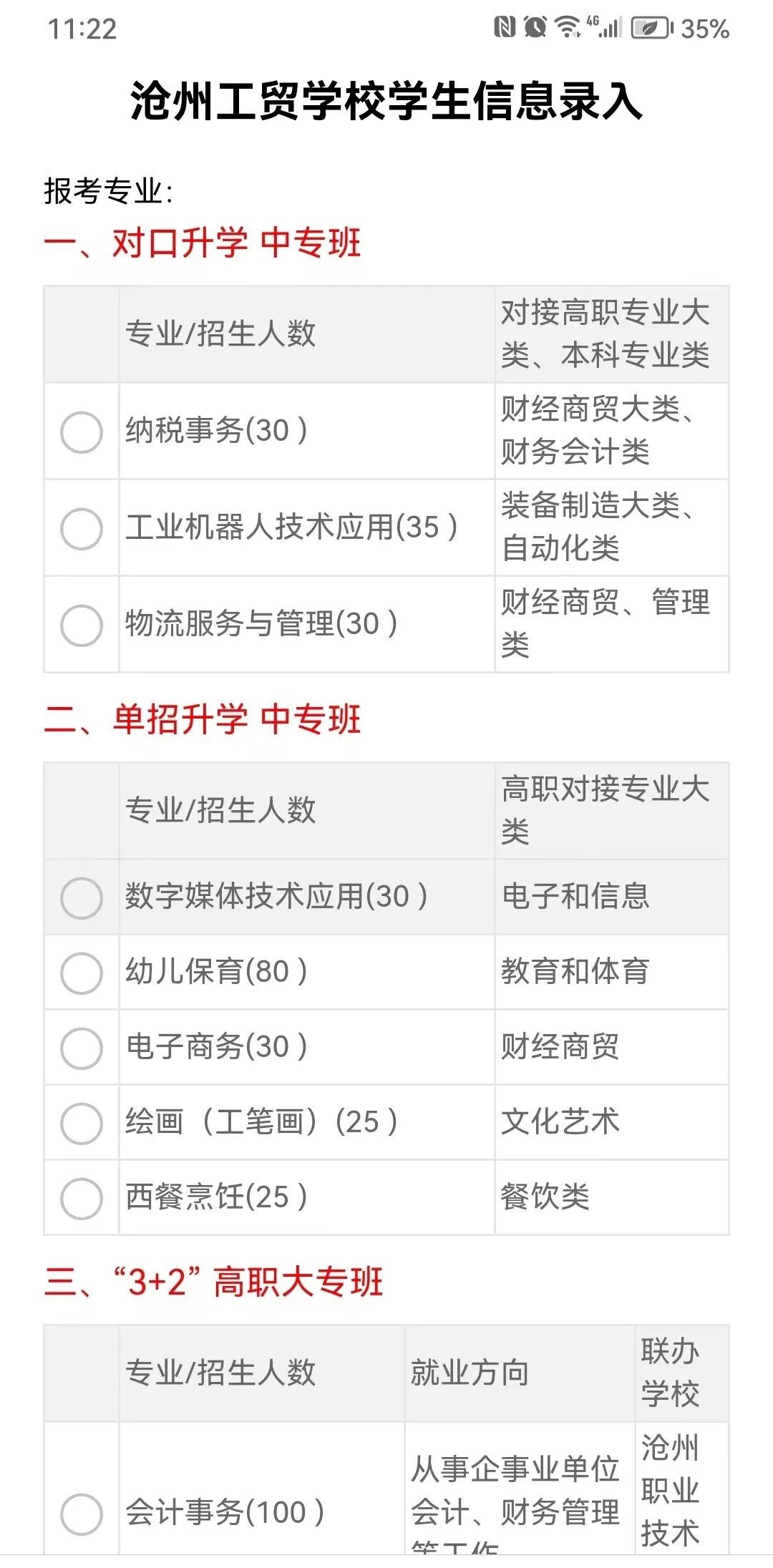The image size is (773, 1568).
Task: Select the 纳税事务(30) radio button
Action: 82,432
